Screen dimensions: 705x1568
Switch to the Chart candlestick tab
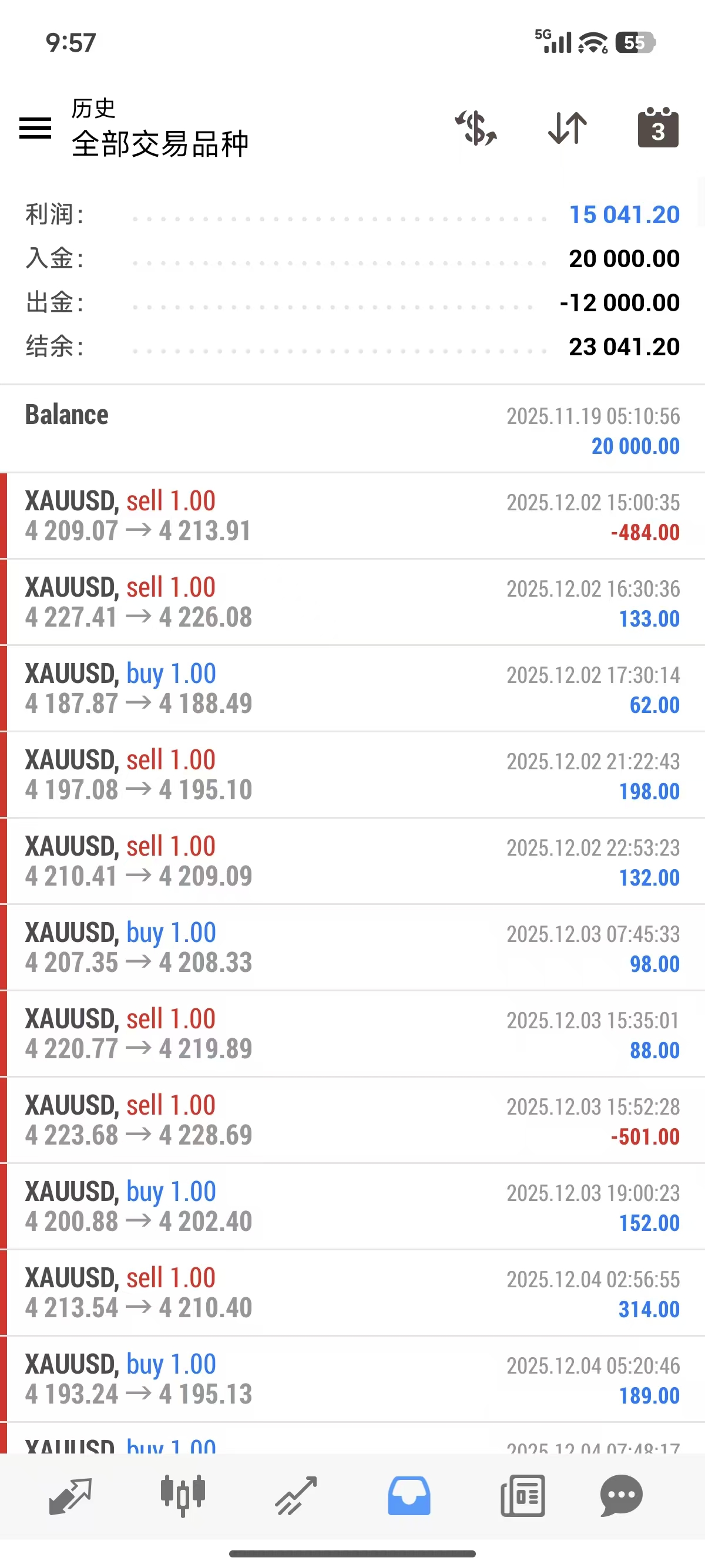[x=183, y=1495]
